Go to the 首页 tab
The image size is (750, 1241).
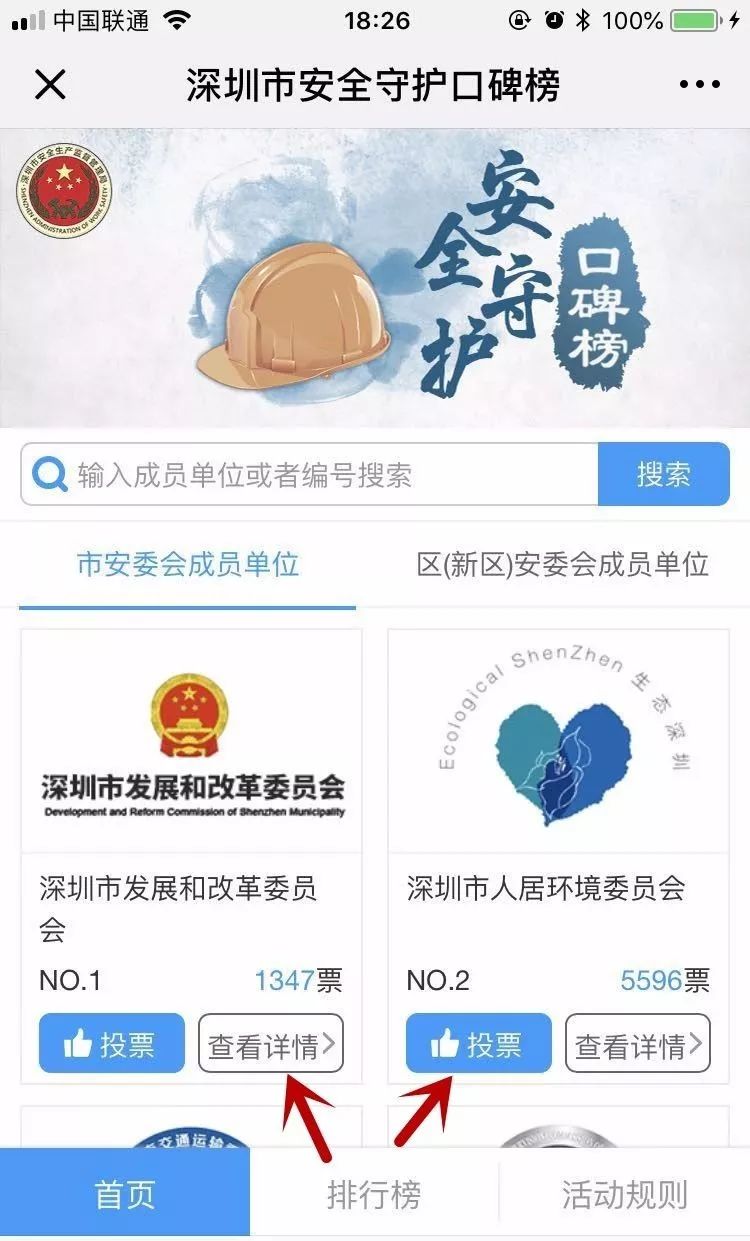coord(125,1195)
